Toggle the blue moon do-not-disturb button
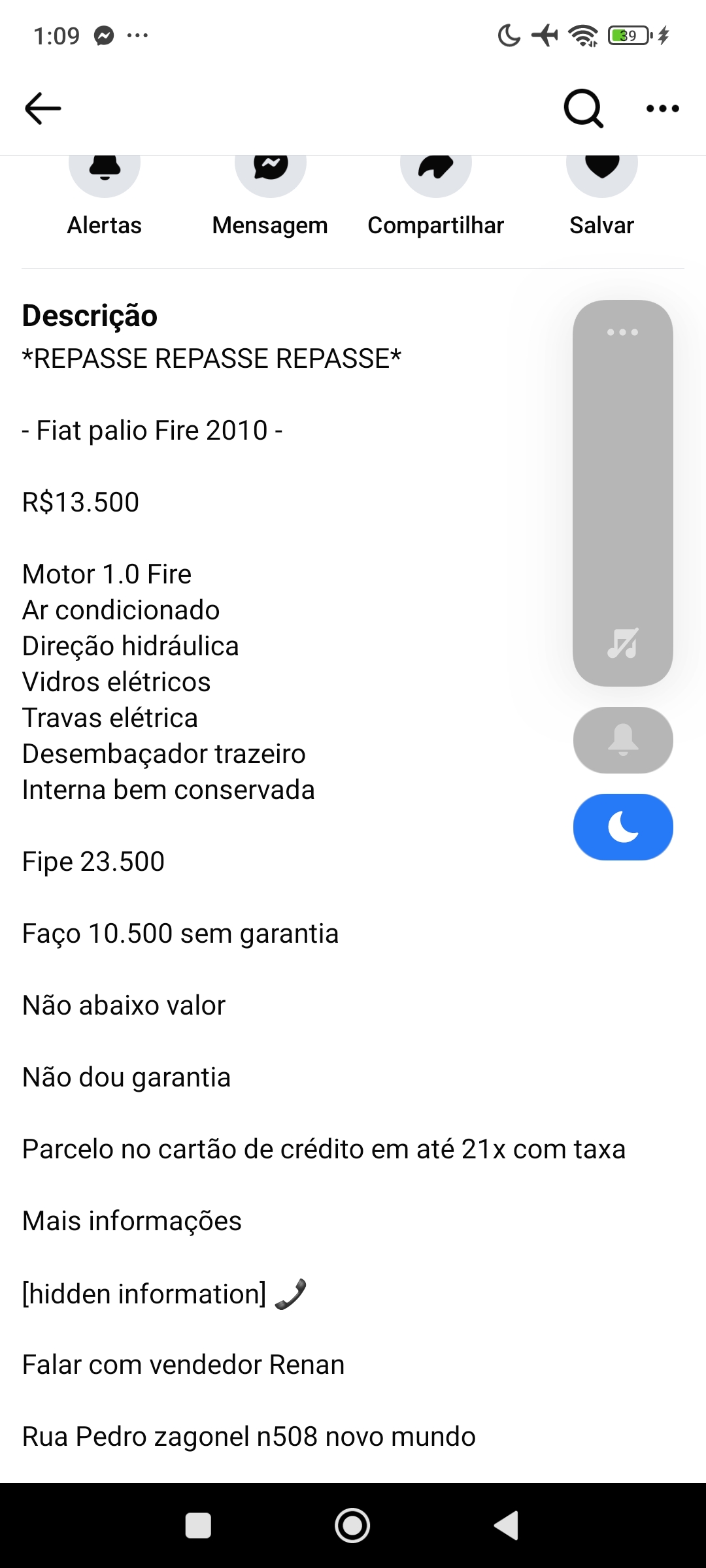Screen dimensions: 706x1568 pos(623,827)
